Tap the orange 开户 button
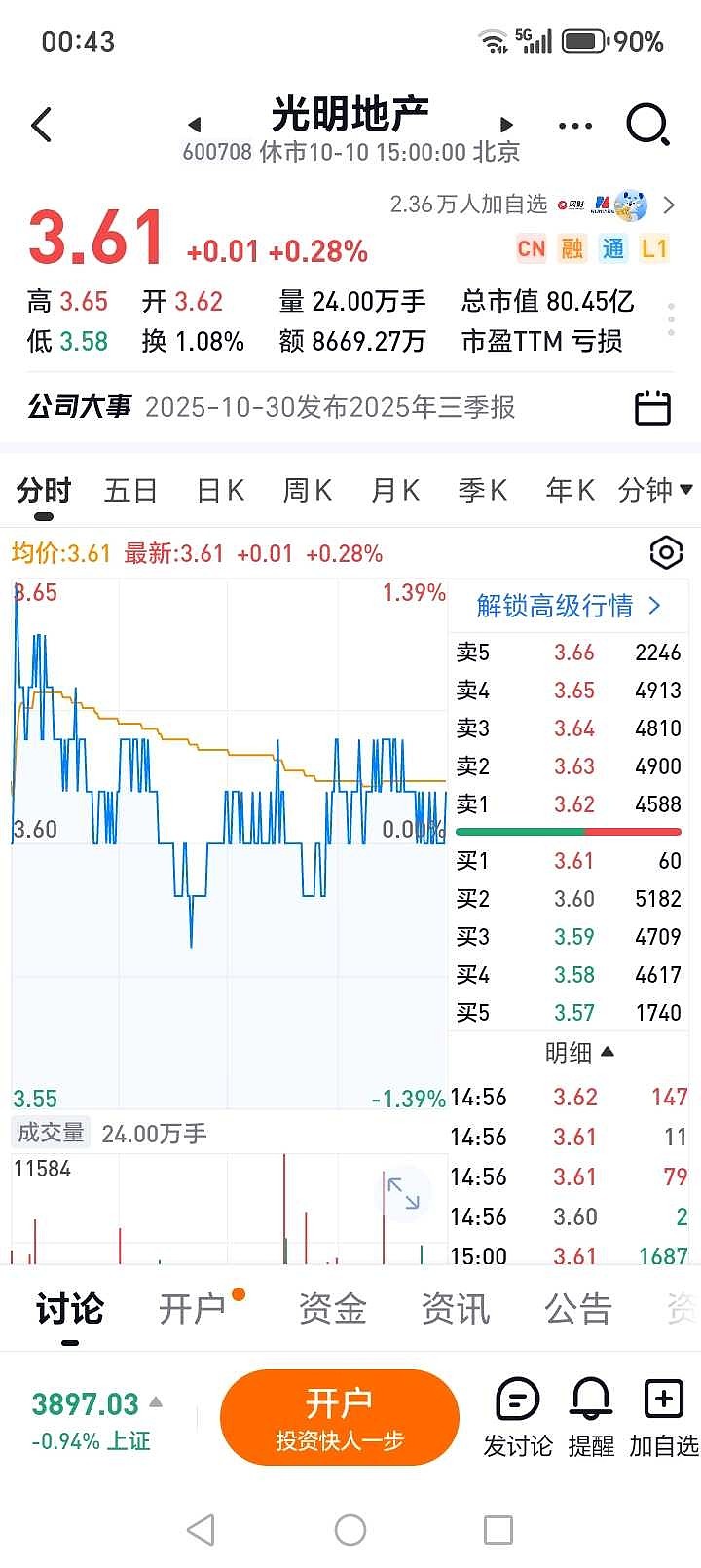 pos(339,1417)
